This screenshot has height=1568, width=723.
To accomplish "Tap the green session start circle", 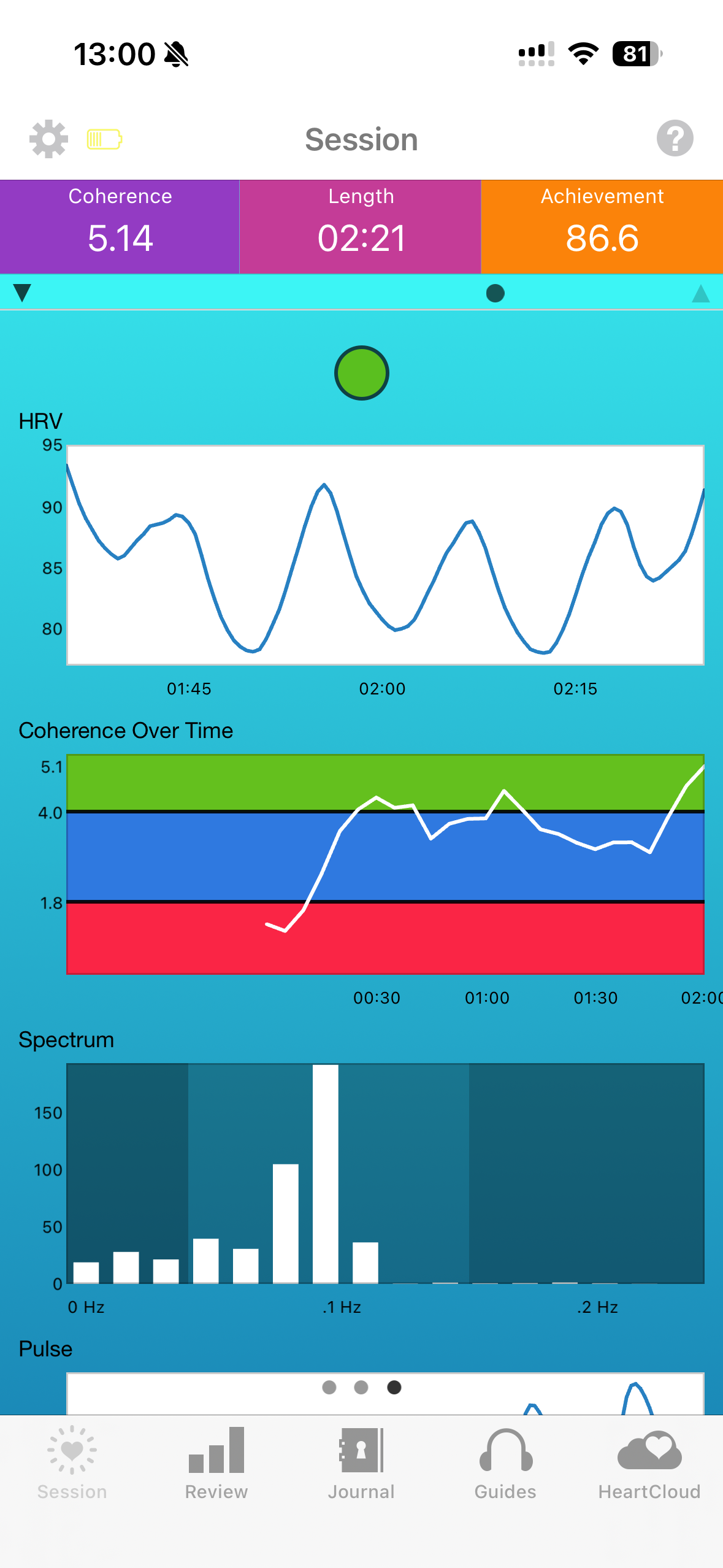I will point(362,373).
